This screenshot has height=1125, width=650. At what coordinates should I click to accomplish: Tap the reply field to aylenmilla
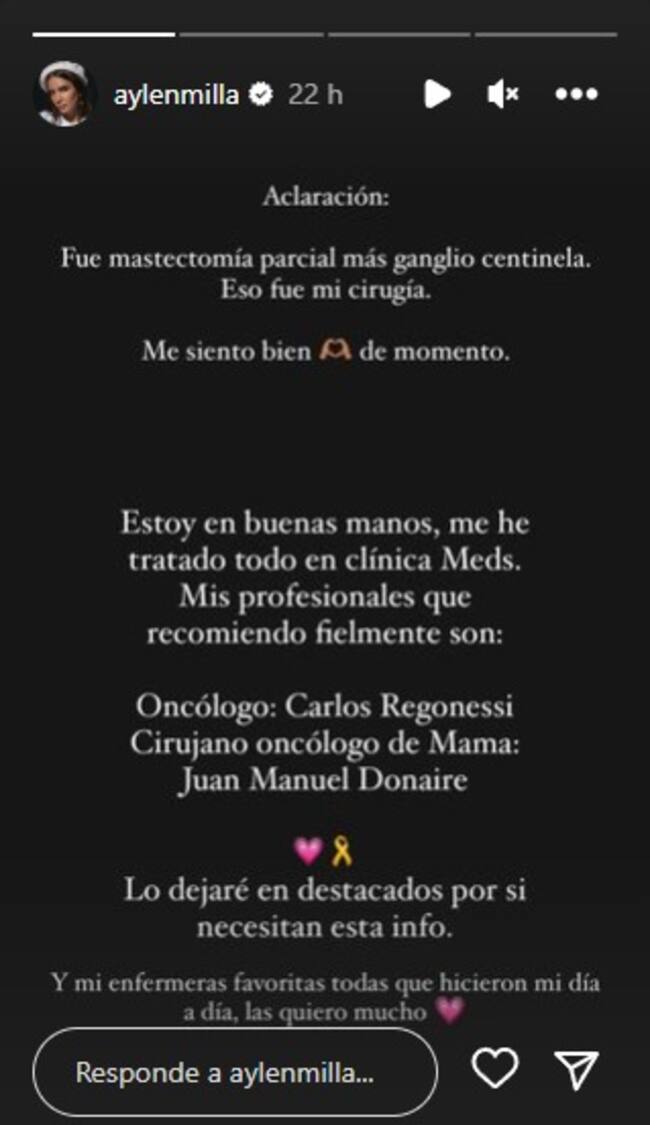(236, 1074)
